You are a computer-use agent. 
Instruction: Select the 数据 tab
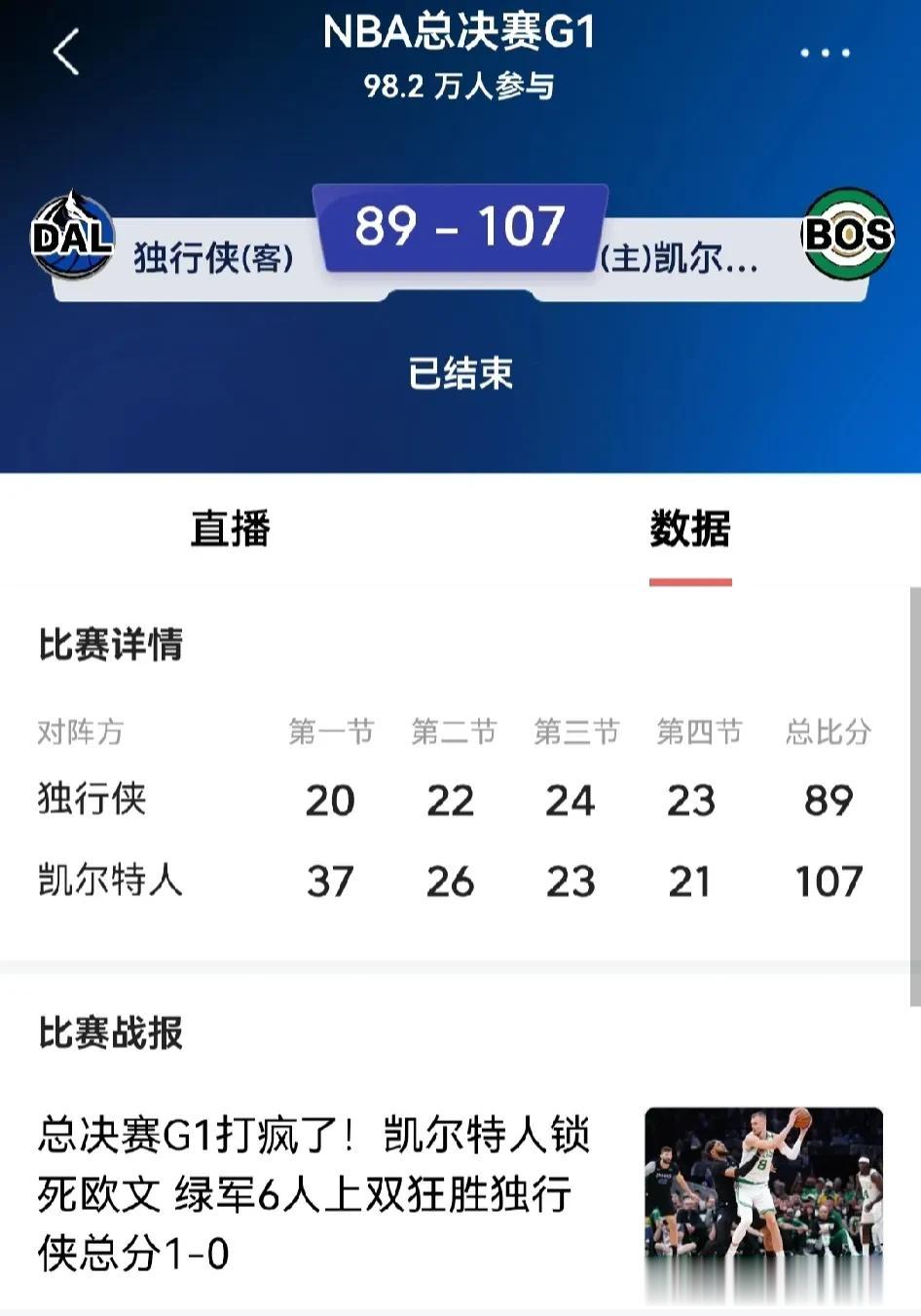(689, 529)
